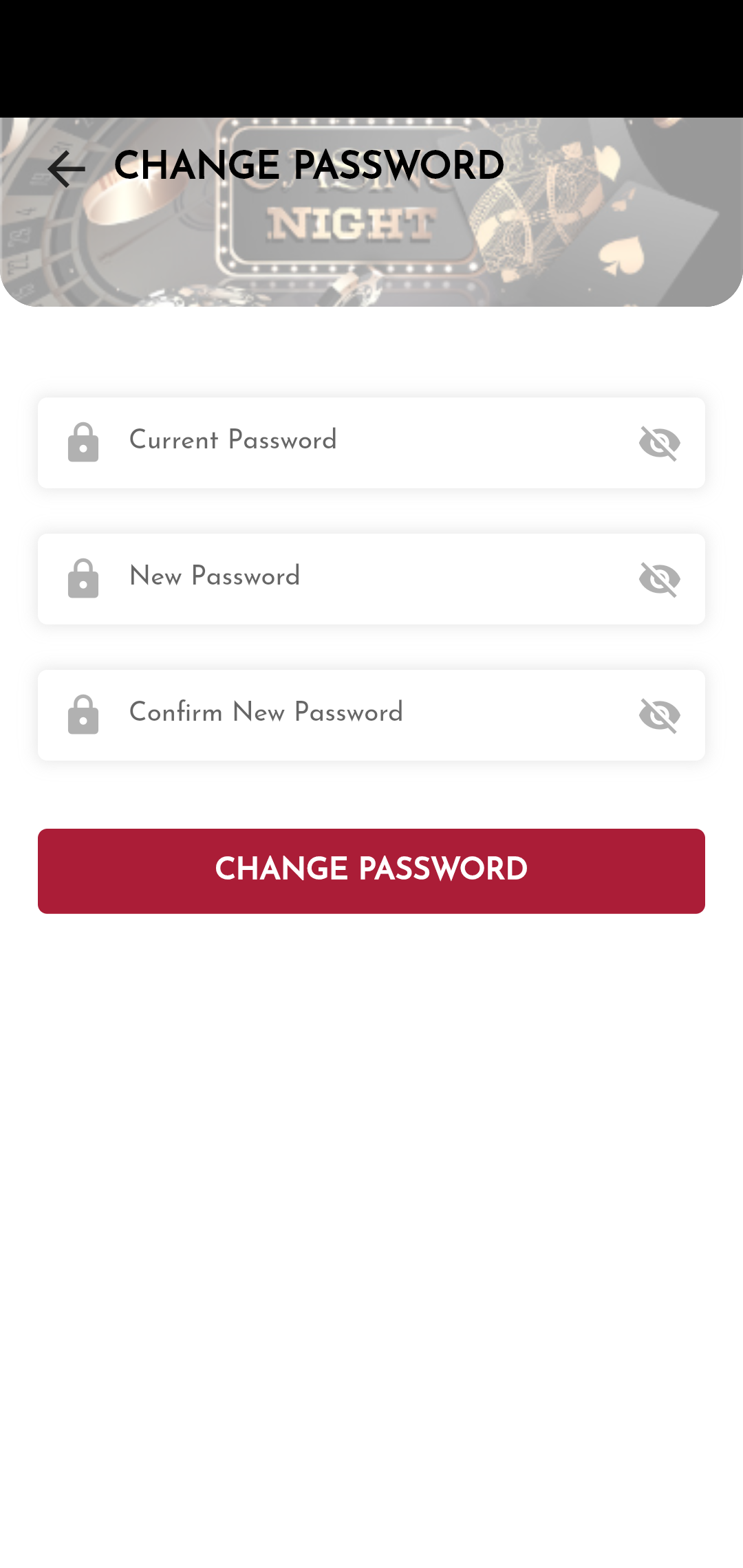Show the Current Password text
Image resolution: width=743 pixels, height=1568 pixels.
[x=659, y=443]
